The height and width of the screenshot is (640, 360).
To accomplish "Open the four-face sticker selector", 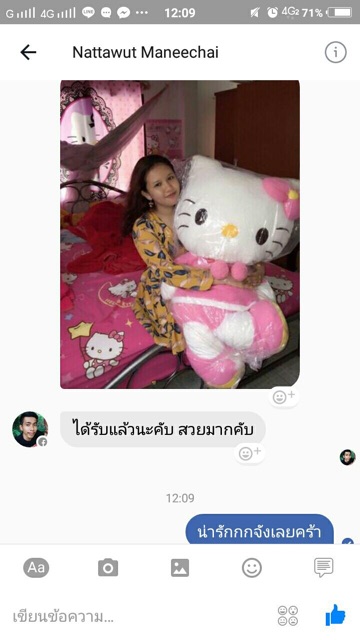I will click(x=288, y=616).
